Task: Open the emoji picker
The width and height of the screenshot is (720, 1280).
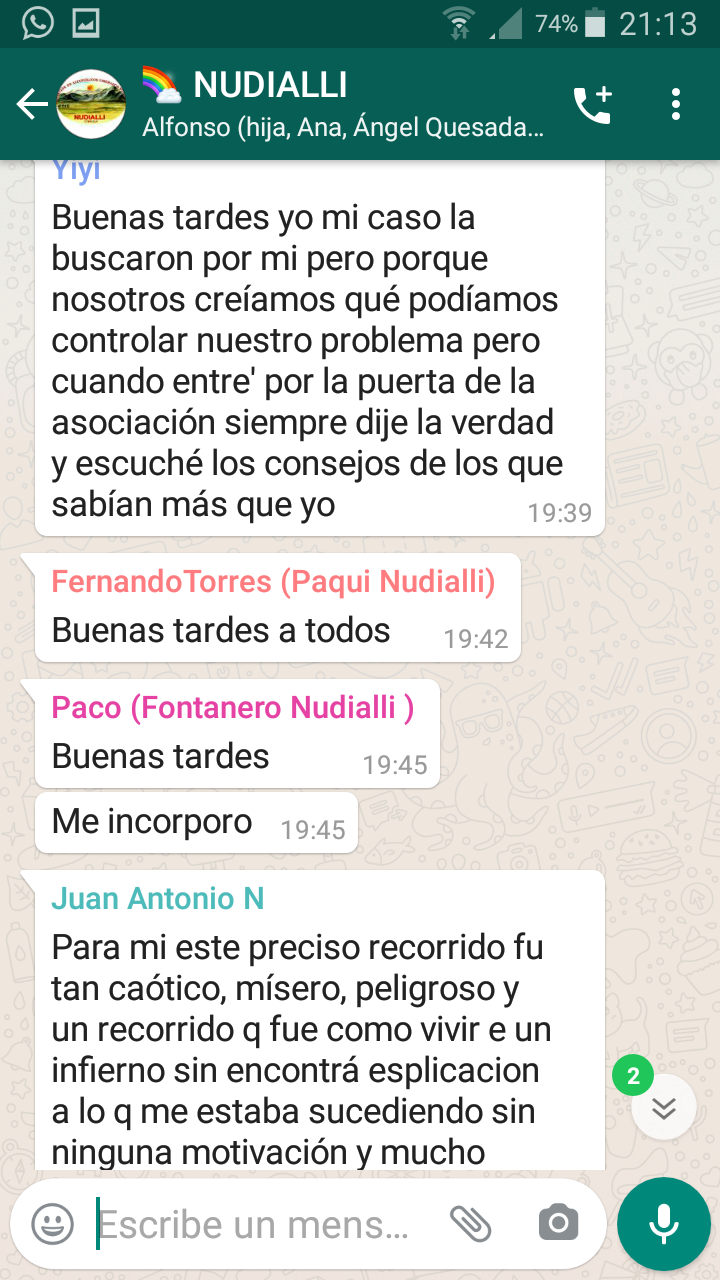Action: coord(52,1223)
